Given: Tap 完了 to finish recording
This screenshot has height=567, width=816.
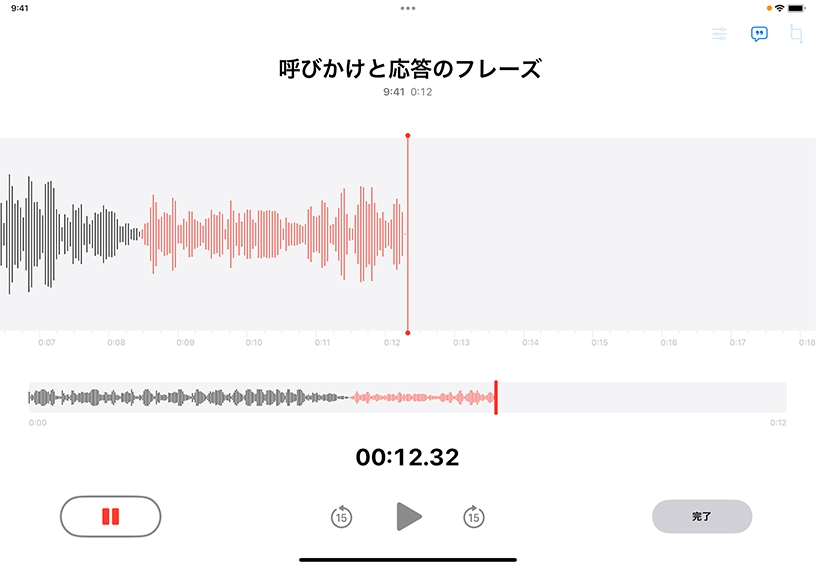Looking at the screenshot, I should point(702,517).
